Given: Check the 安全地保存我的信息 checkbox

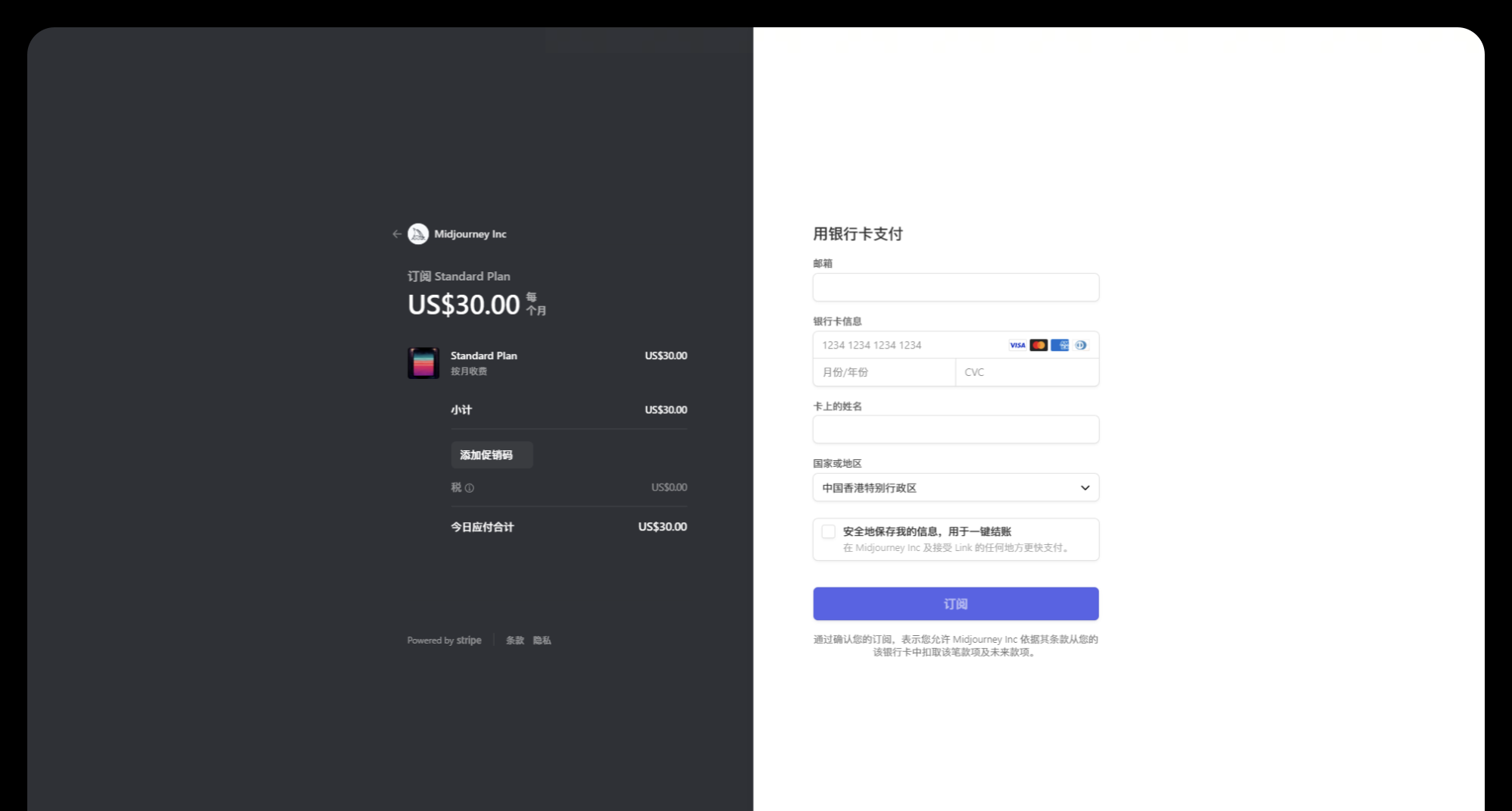Looking at the screenshot, I should pos(829,532).
